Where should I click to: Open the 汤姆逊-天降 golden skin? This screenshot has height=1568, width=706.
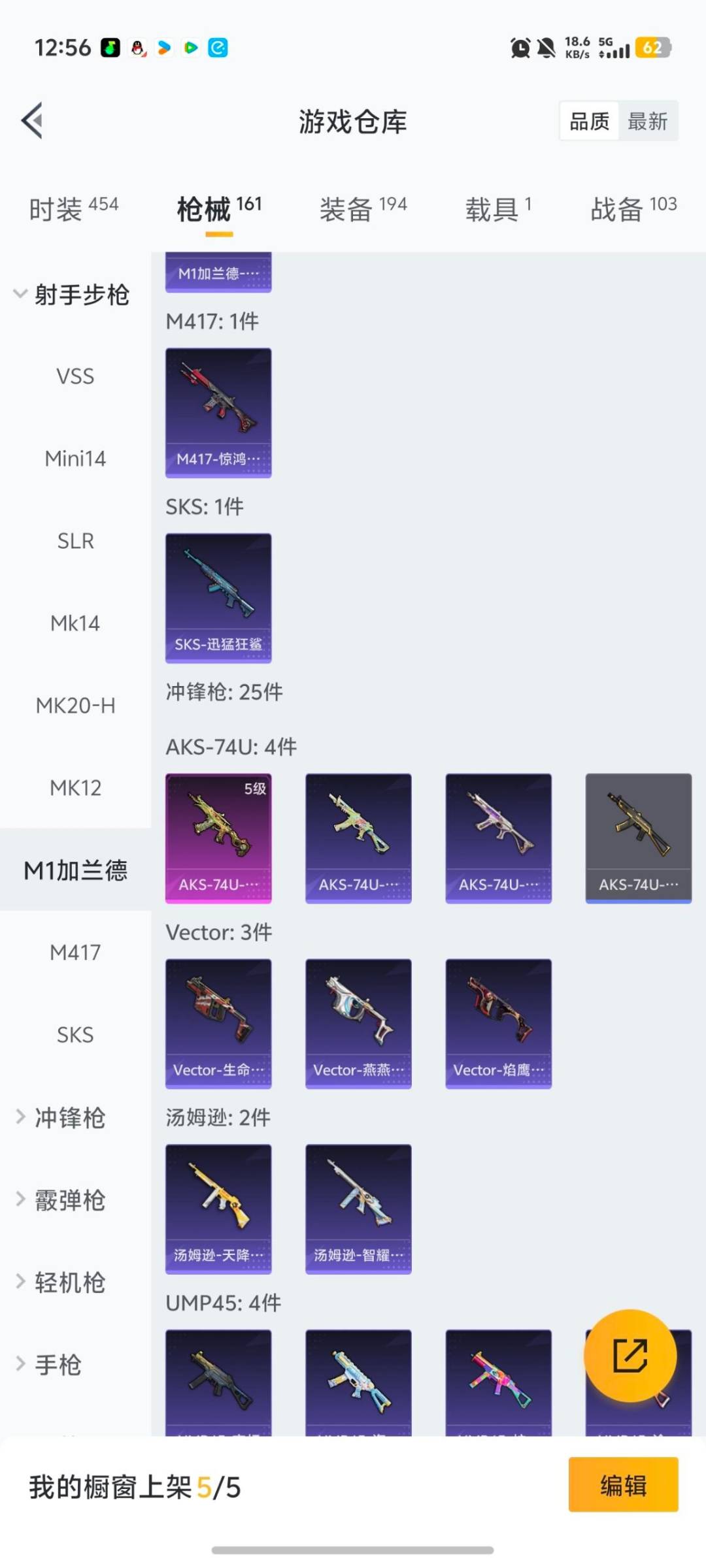tap(218, 1207)
